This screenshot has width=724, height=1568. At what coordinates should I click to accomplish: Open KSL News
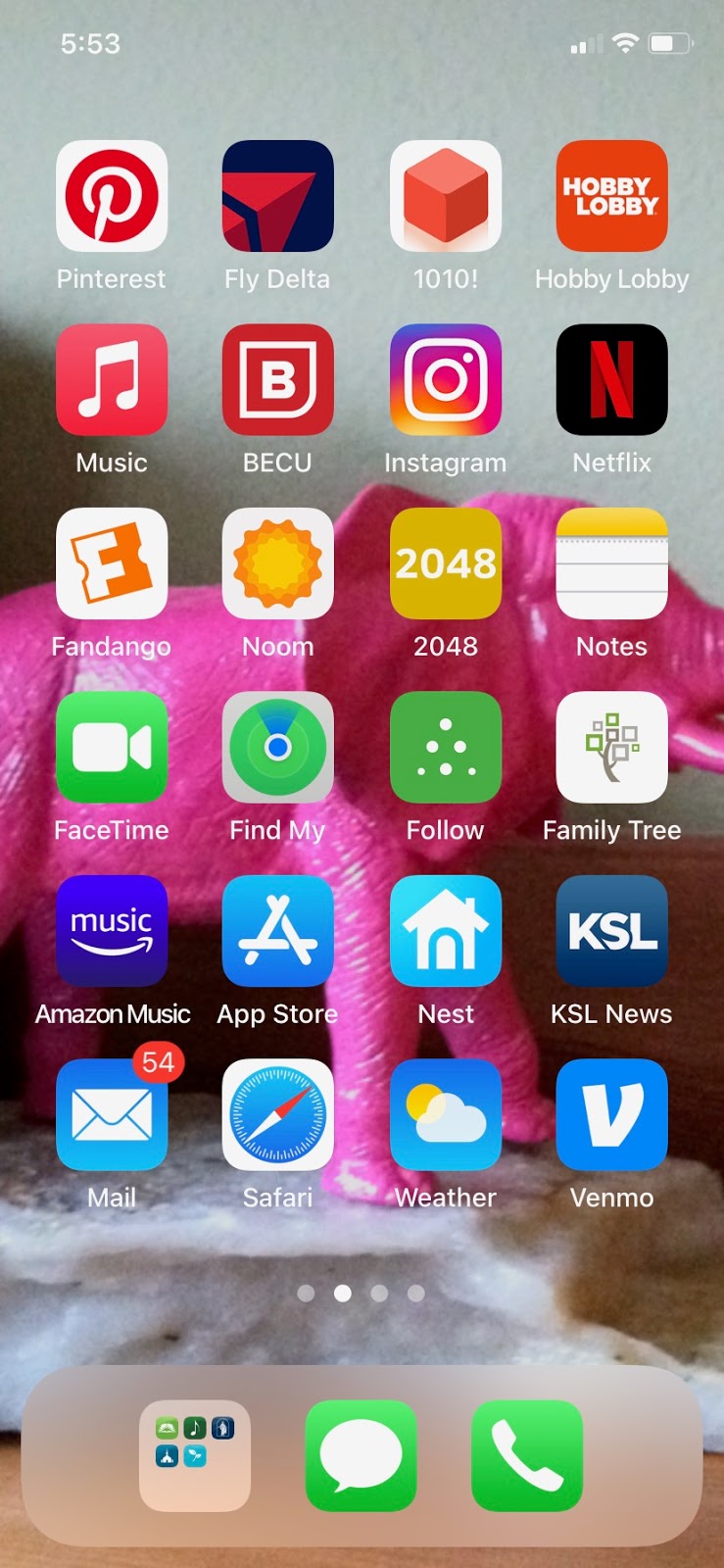coord(612,931)
